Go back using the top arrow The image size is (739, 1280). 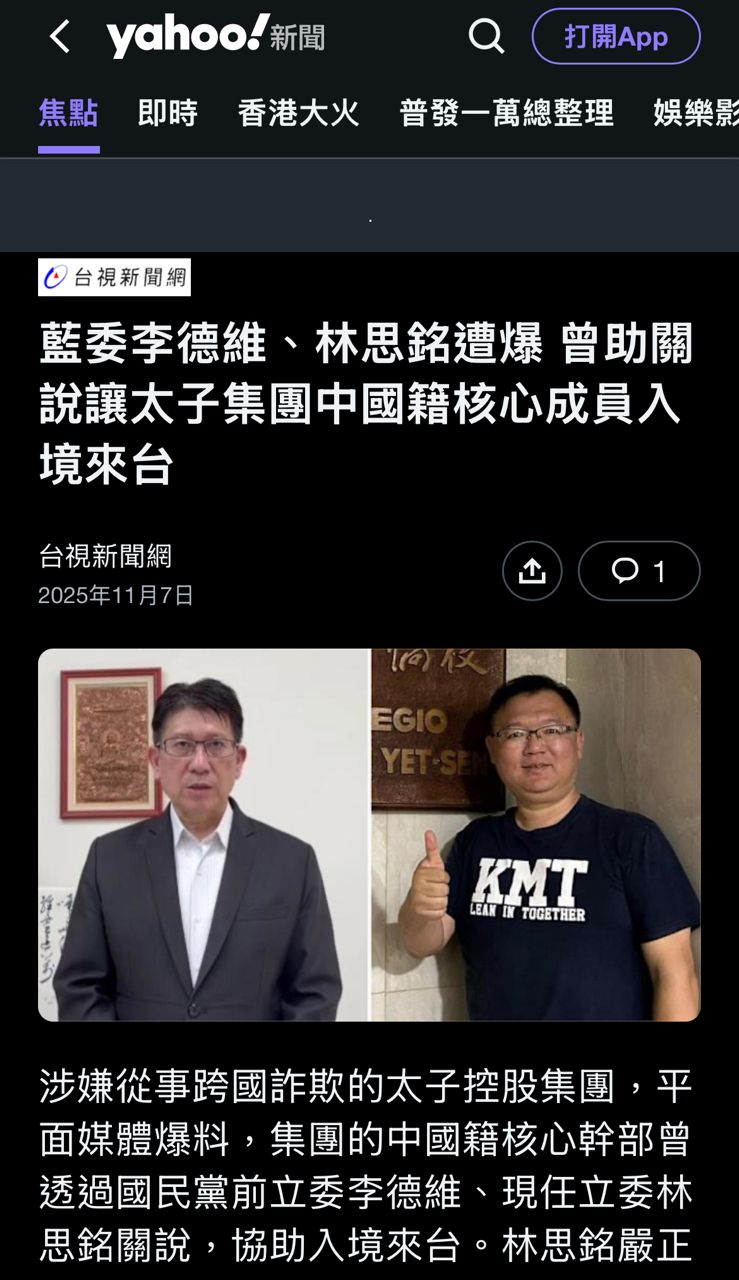[x=60, y=38]
